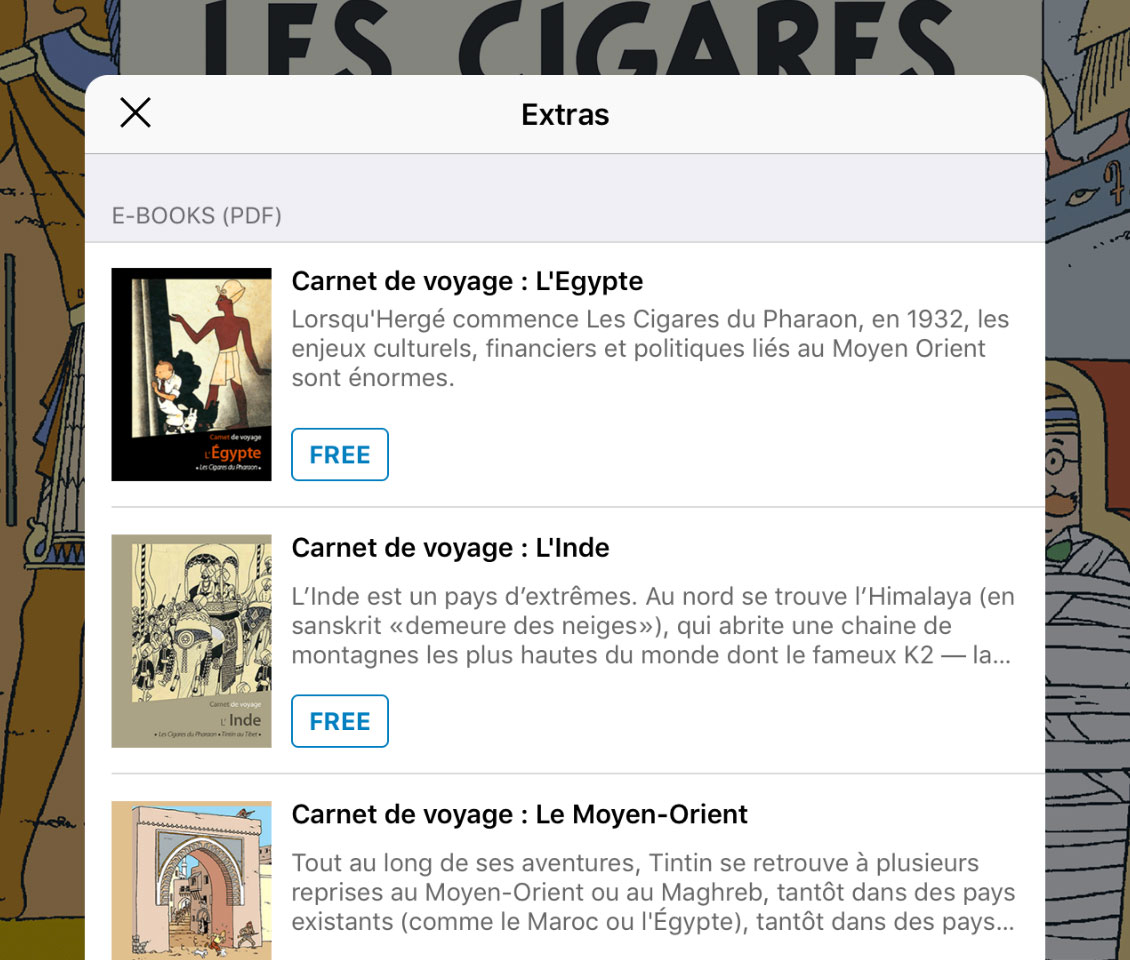Open Carnet de voyage : L'Inde cover
Image resolution: width=1130 pixels, height=960 pixels.
tap(191, 641)
